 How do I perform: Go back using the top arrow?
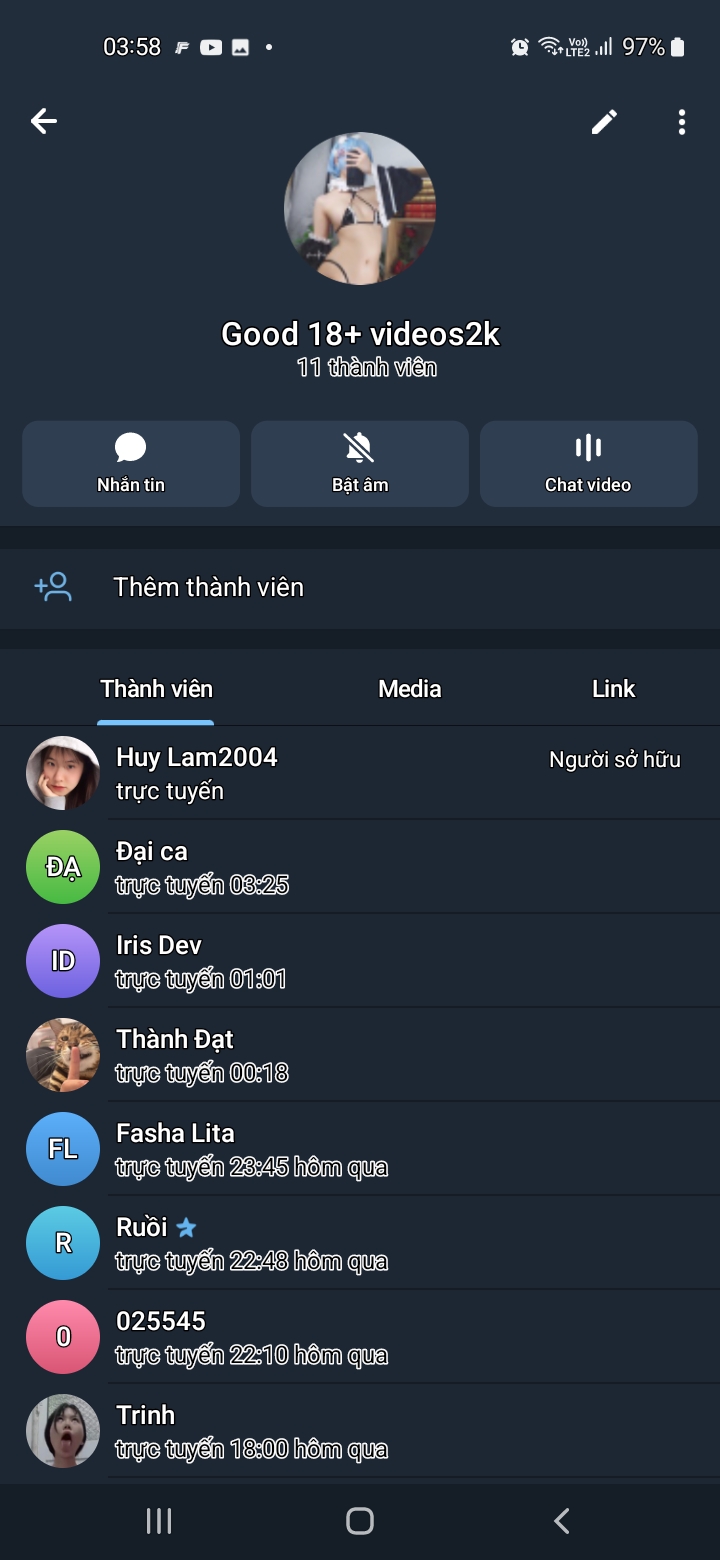pyautogui.click(x=44, y=122)
